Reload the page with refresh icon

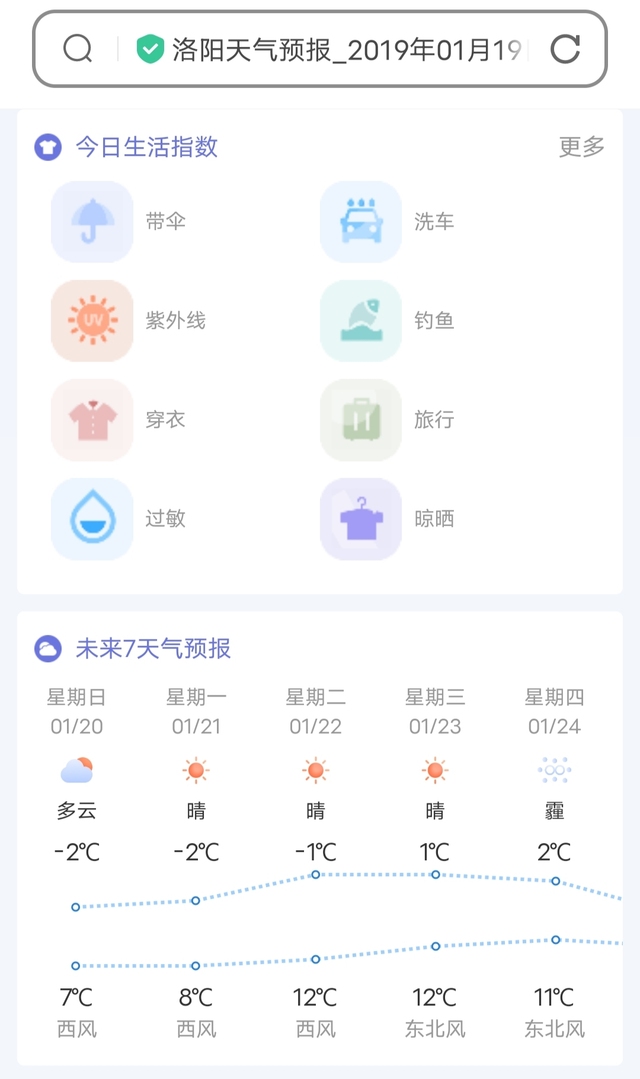pyautogui.click(x=565, y=49)
